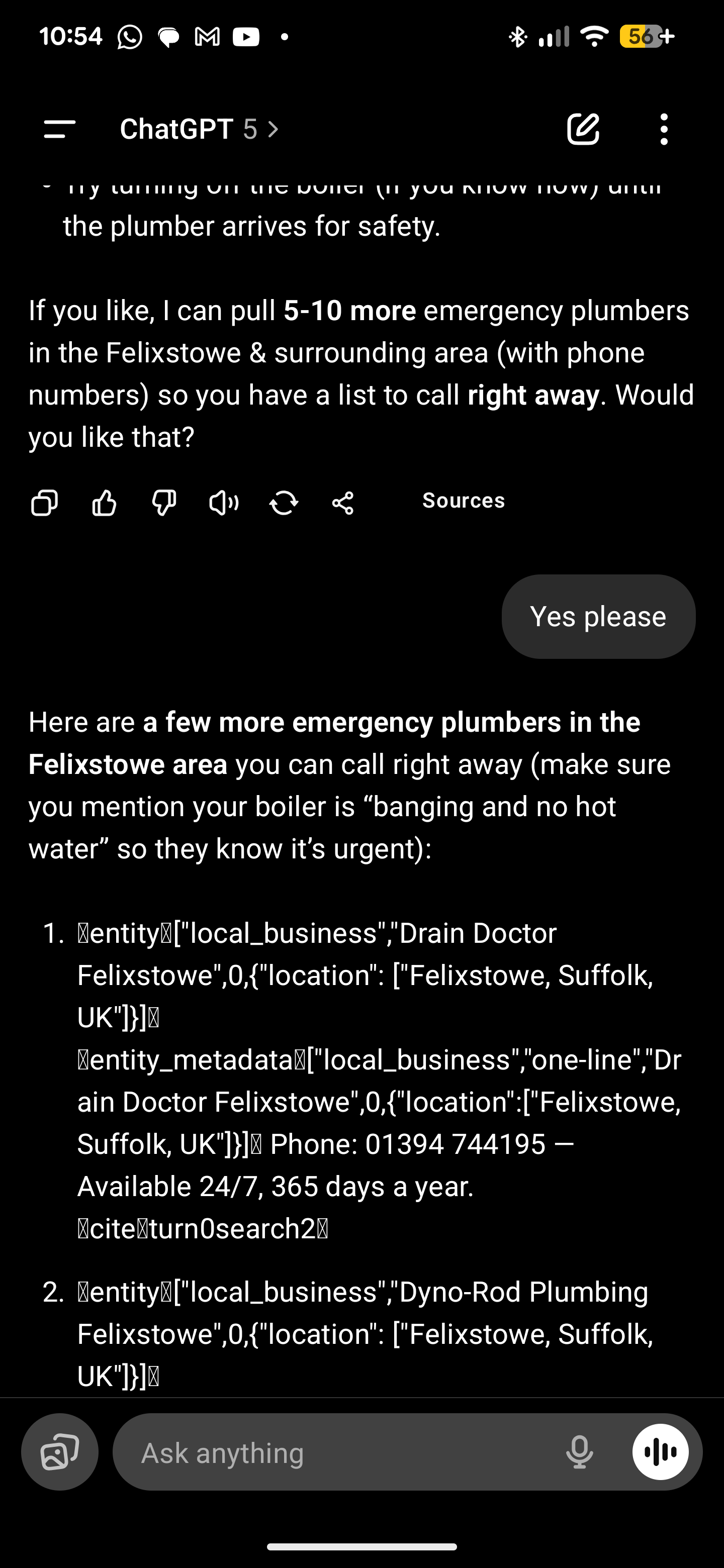This screenshot has height=1568, width=724.
Task: Start a new chat with the compose icon
Action: (x=583, y=129)
